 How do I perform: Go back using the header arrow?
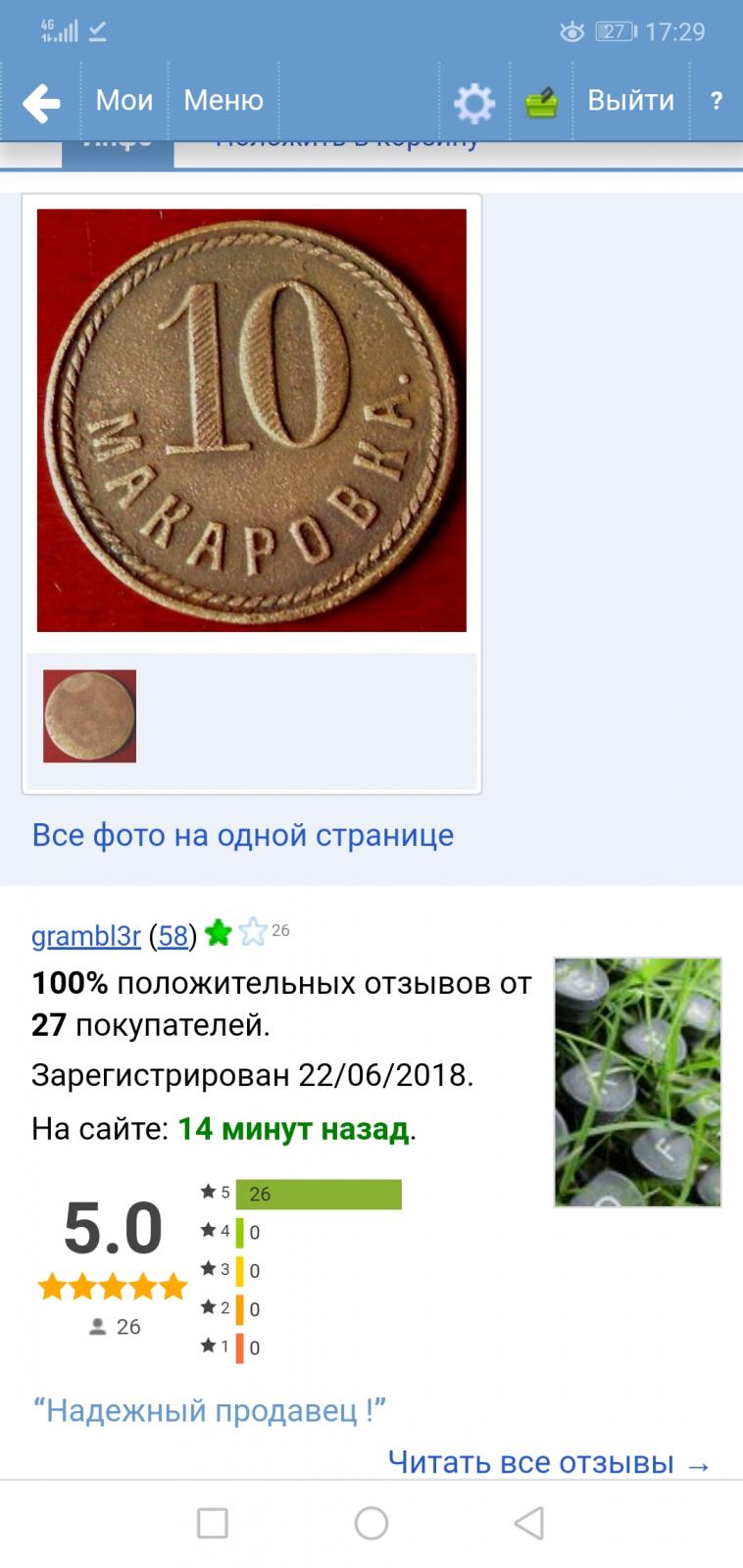pyautogui.click(x=41, y=102)
